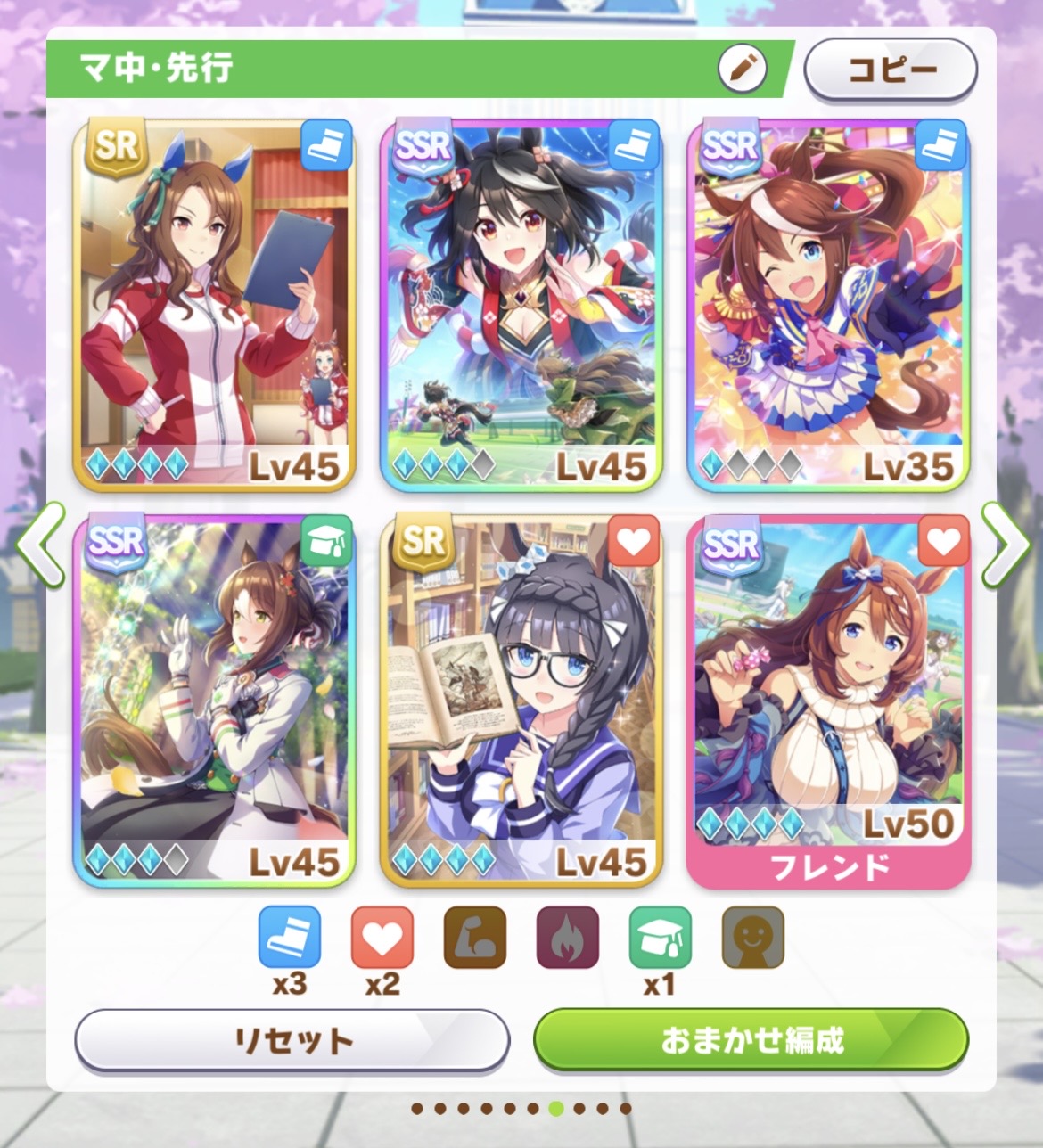
Task: Go to the next deck
Action: (x=1006, y=544)
